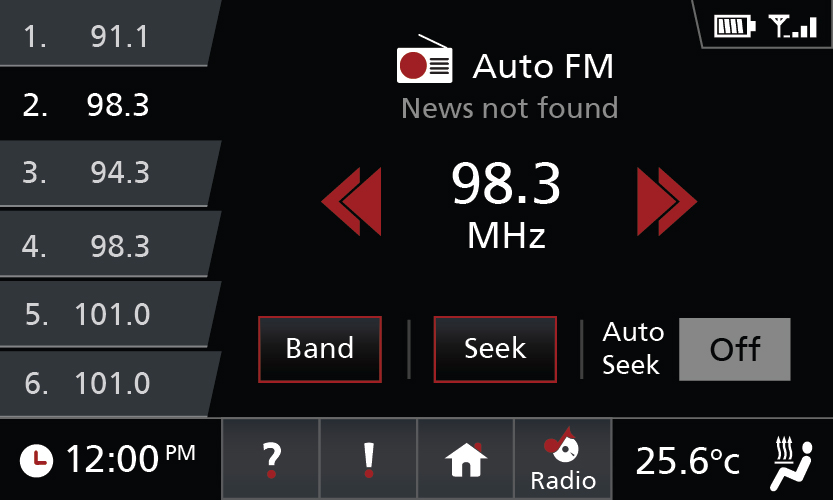Go to the home screen
Image resolution: width=833 pixels, height=500 pixels.
point(465,460)
